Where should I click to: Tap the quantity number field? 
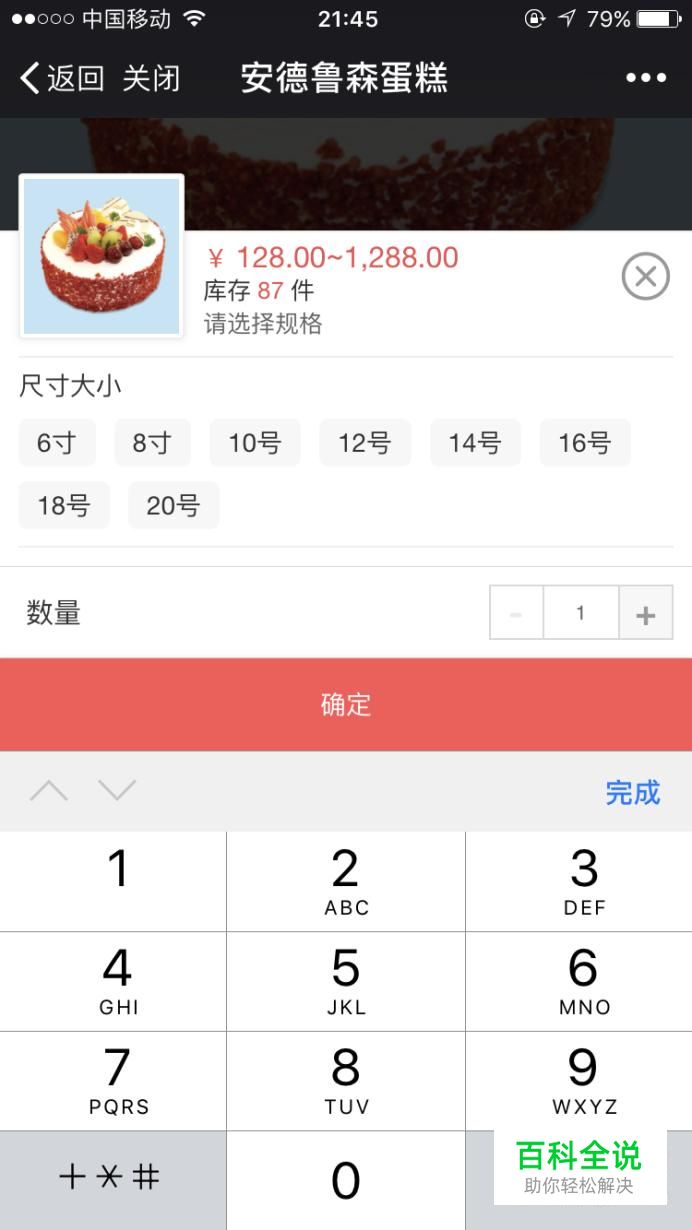pos(581,613)
